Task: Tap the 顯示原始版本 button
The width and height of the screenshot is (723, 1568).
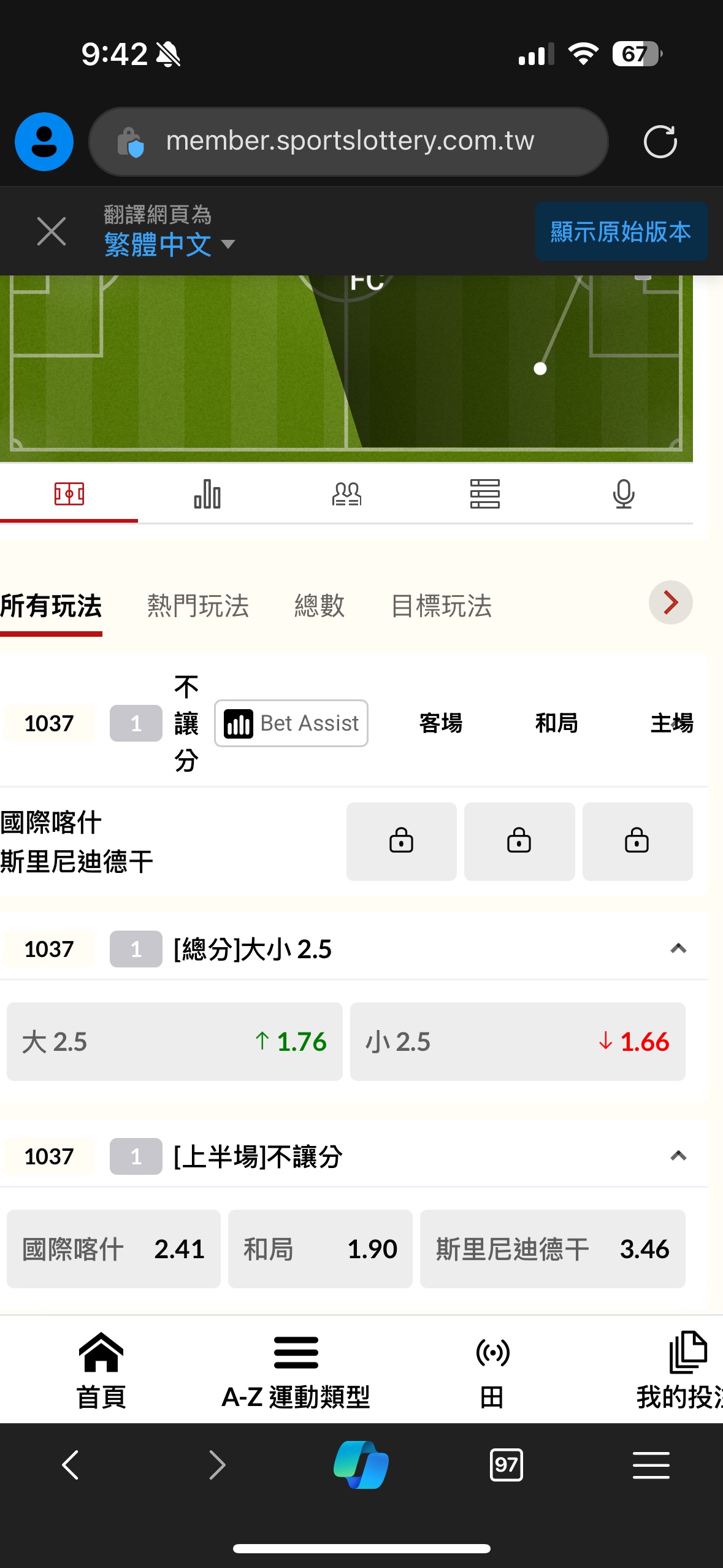Action: [x=621, y=232]
